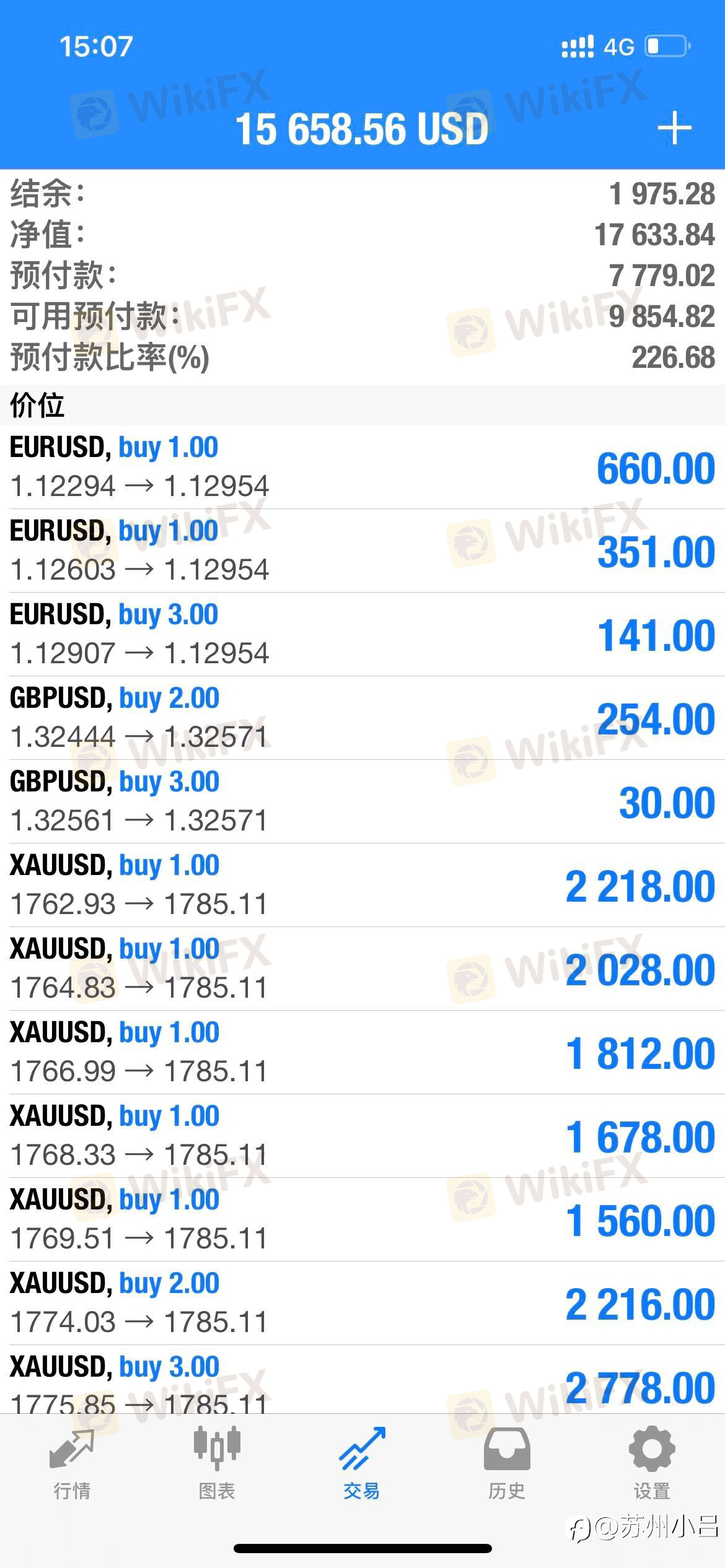The width and height of the screenshot is (725, 1568).
Task: Select XAUUSD position opened at 1766.99
Action: click(362, 1052)
